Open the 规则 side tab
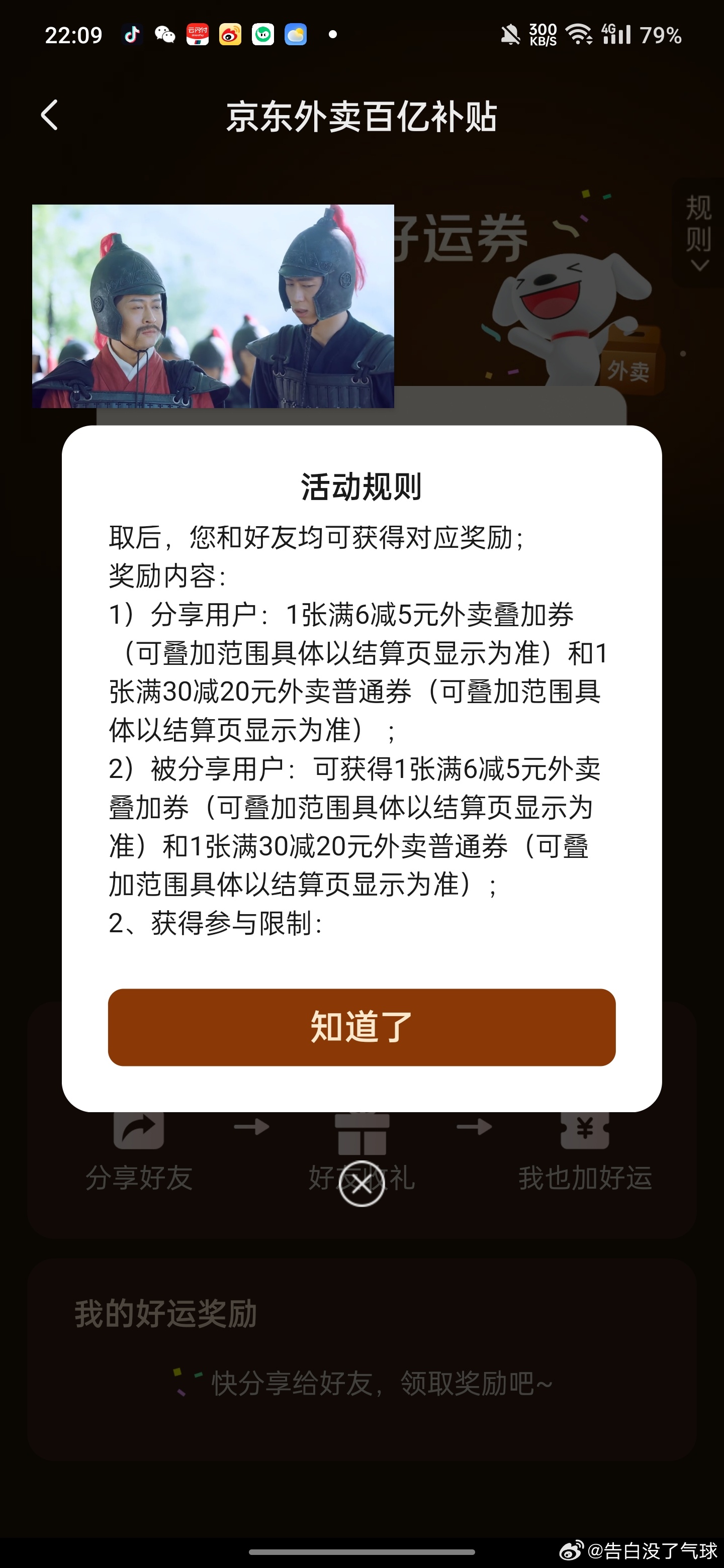Image resolution: width=724 pixels, height=1568 pixels. tap(698, 231)
